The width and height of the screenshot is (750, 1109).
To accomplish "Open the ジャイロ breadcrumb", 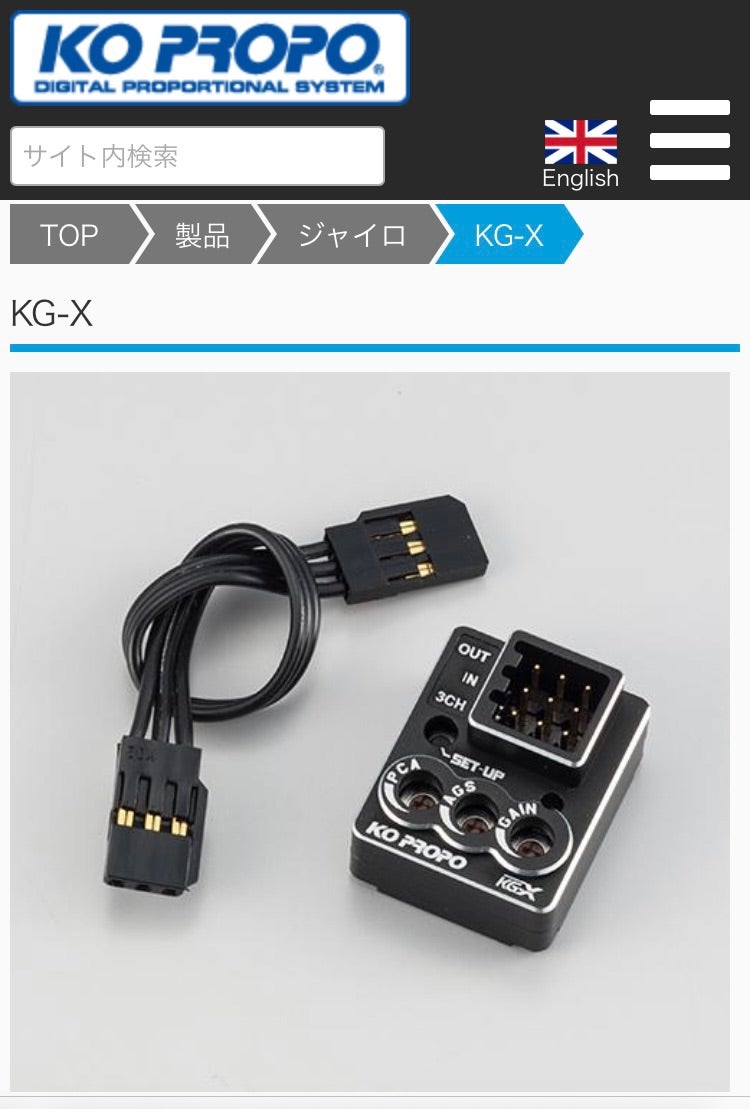I will pos(352,235).
